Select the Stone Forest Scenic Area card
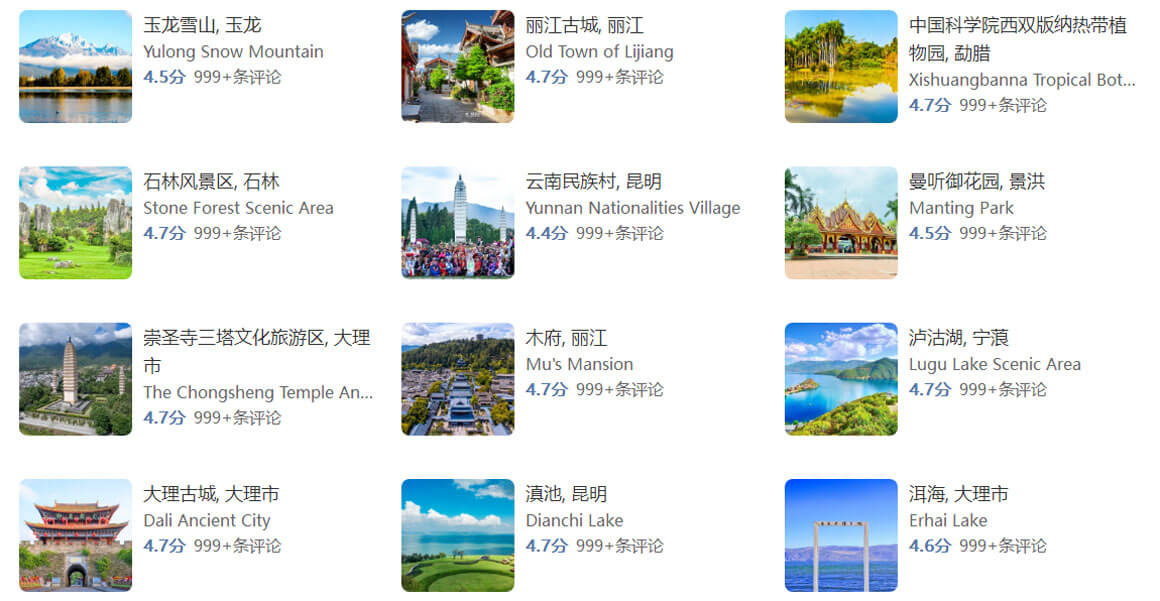 237,208
